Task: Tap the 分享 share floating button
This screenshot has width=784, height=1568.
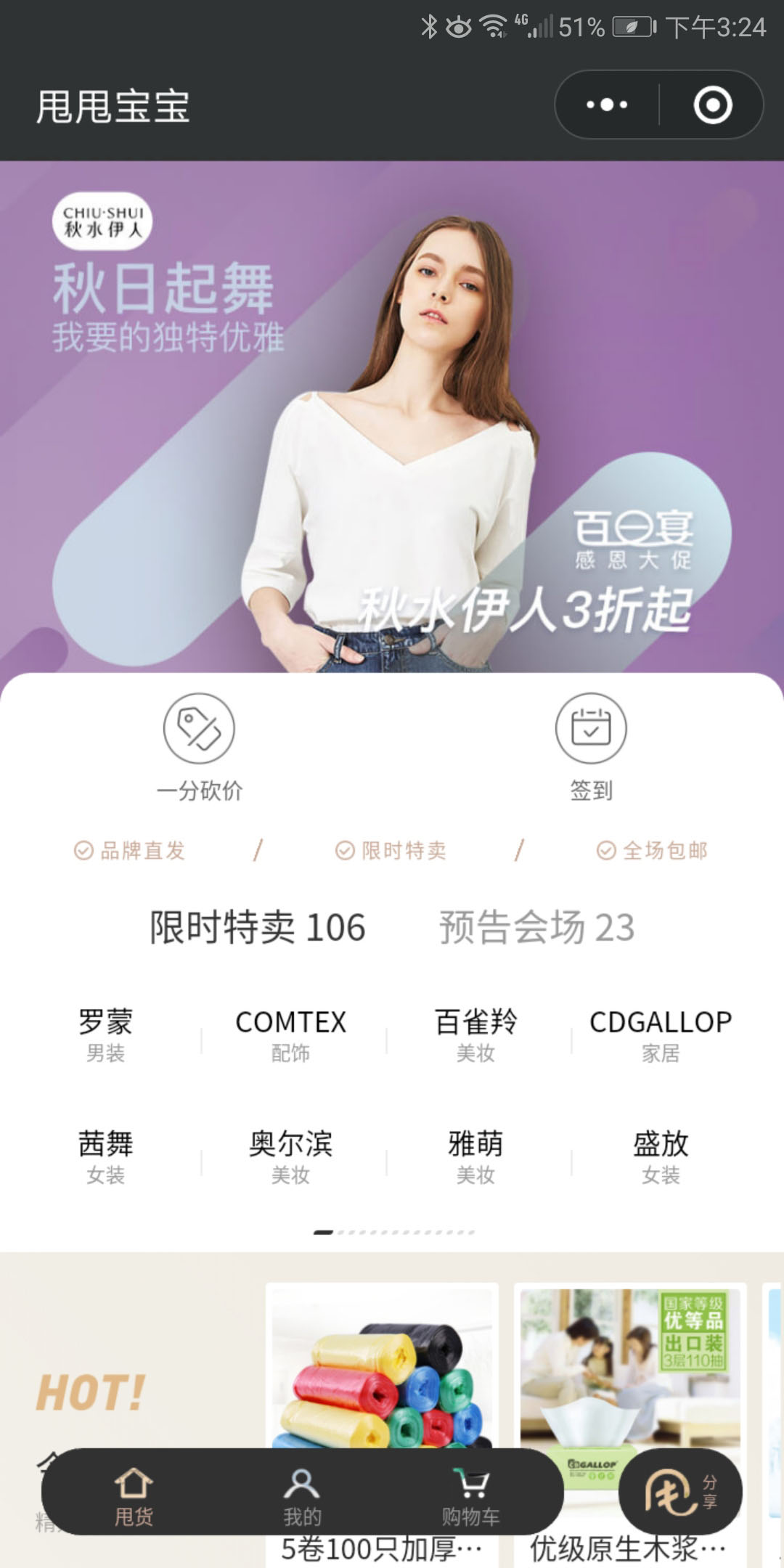Action: click(680, 1493)
